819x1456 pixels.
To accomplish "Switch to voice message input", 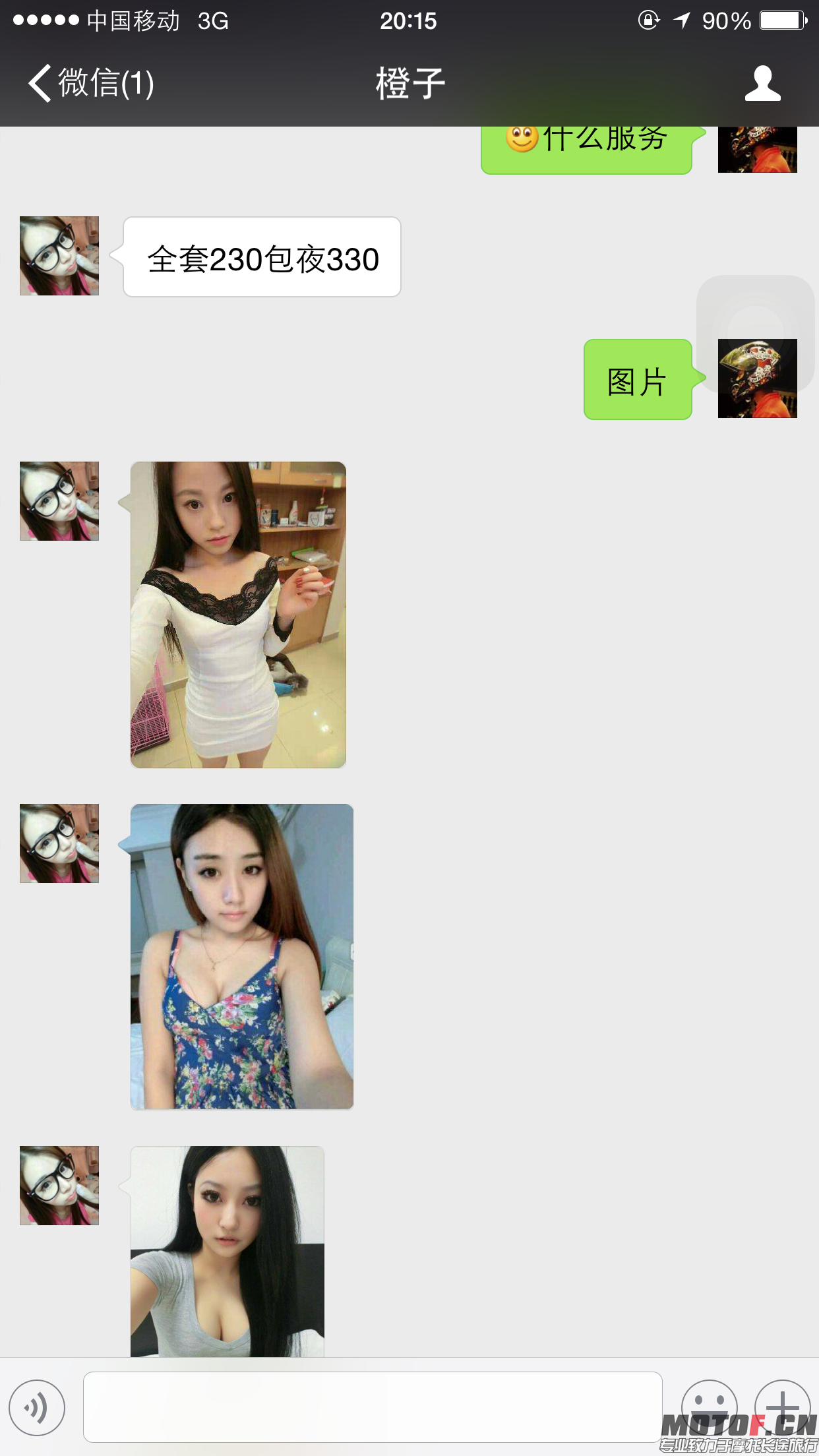I will pyautogui.click(x=37, y=1407).
